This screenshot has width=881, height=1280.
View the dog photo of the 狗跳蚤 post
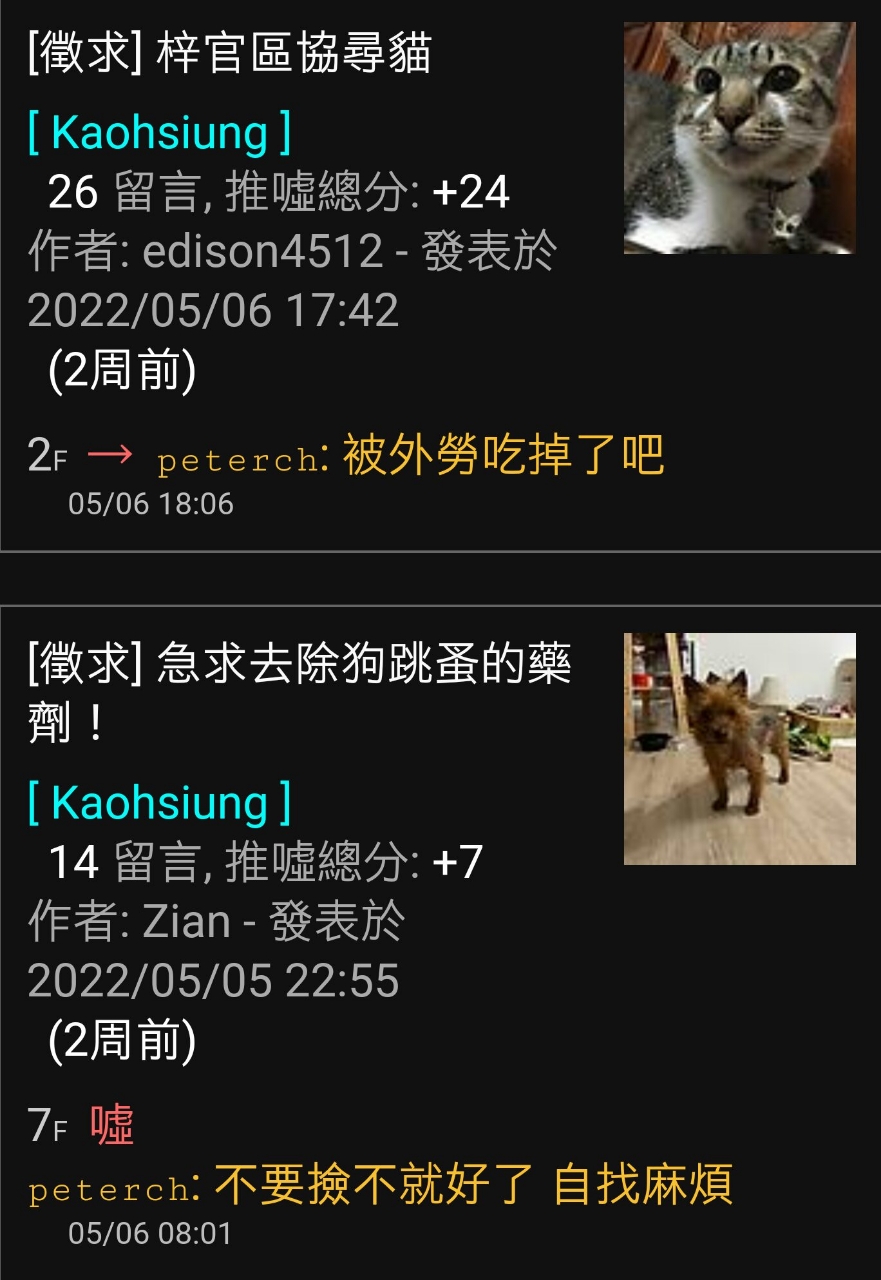click(x=739, y=748)
